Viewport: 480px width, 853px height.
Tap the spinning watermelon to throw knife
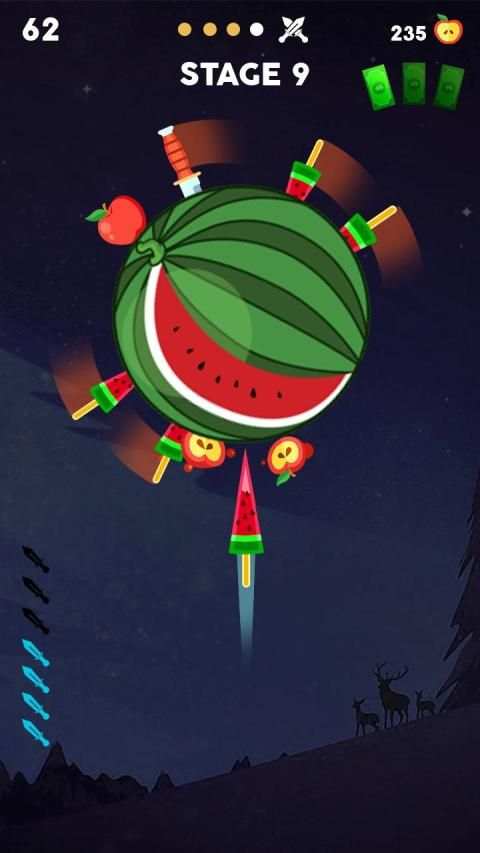click(241, 313)
